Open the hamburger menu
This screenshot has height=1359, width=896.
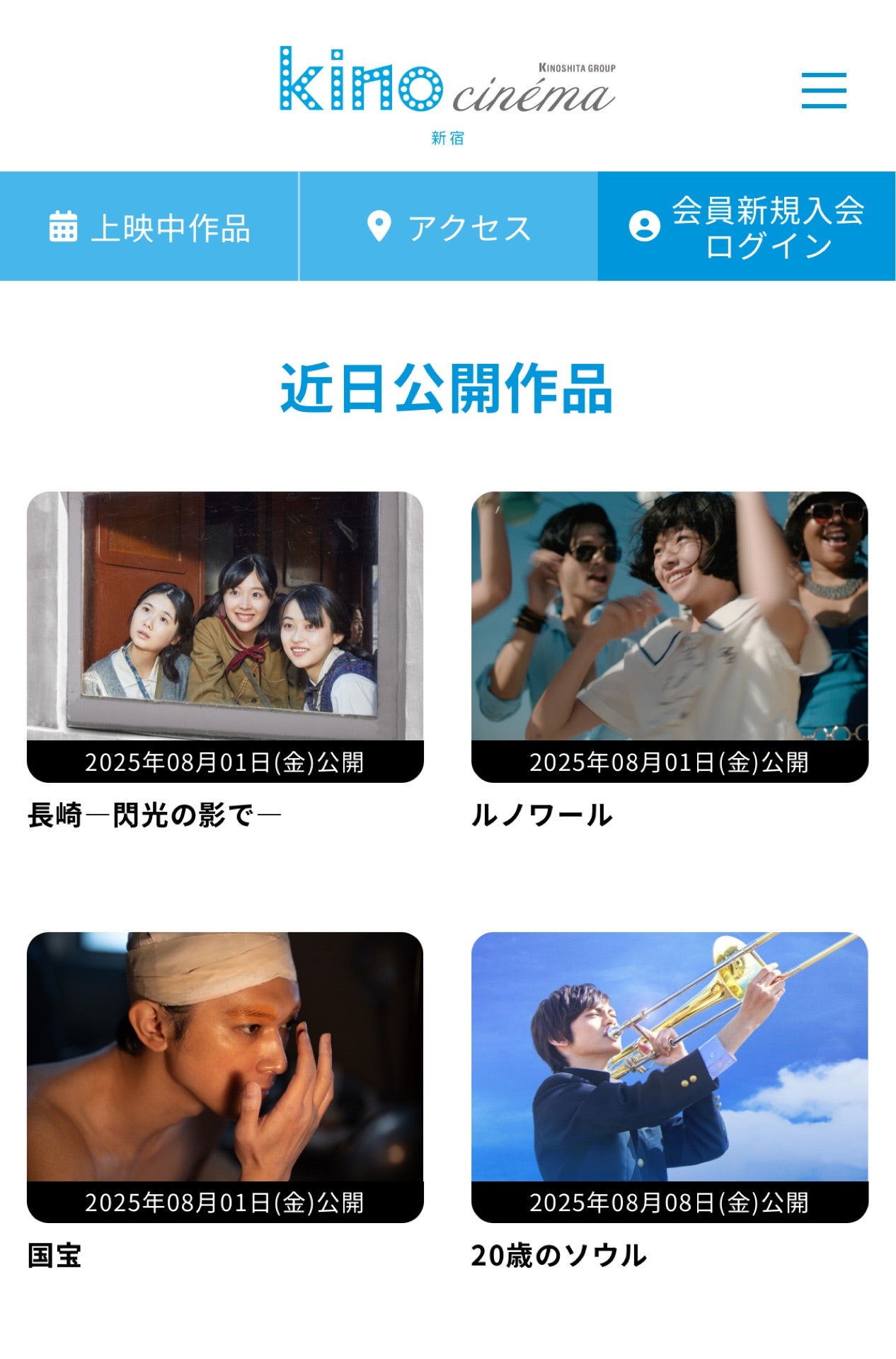824,91
